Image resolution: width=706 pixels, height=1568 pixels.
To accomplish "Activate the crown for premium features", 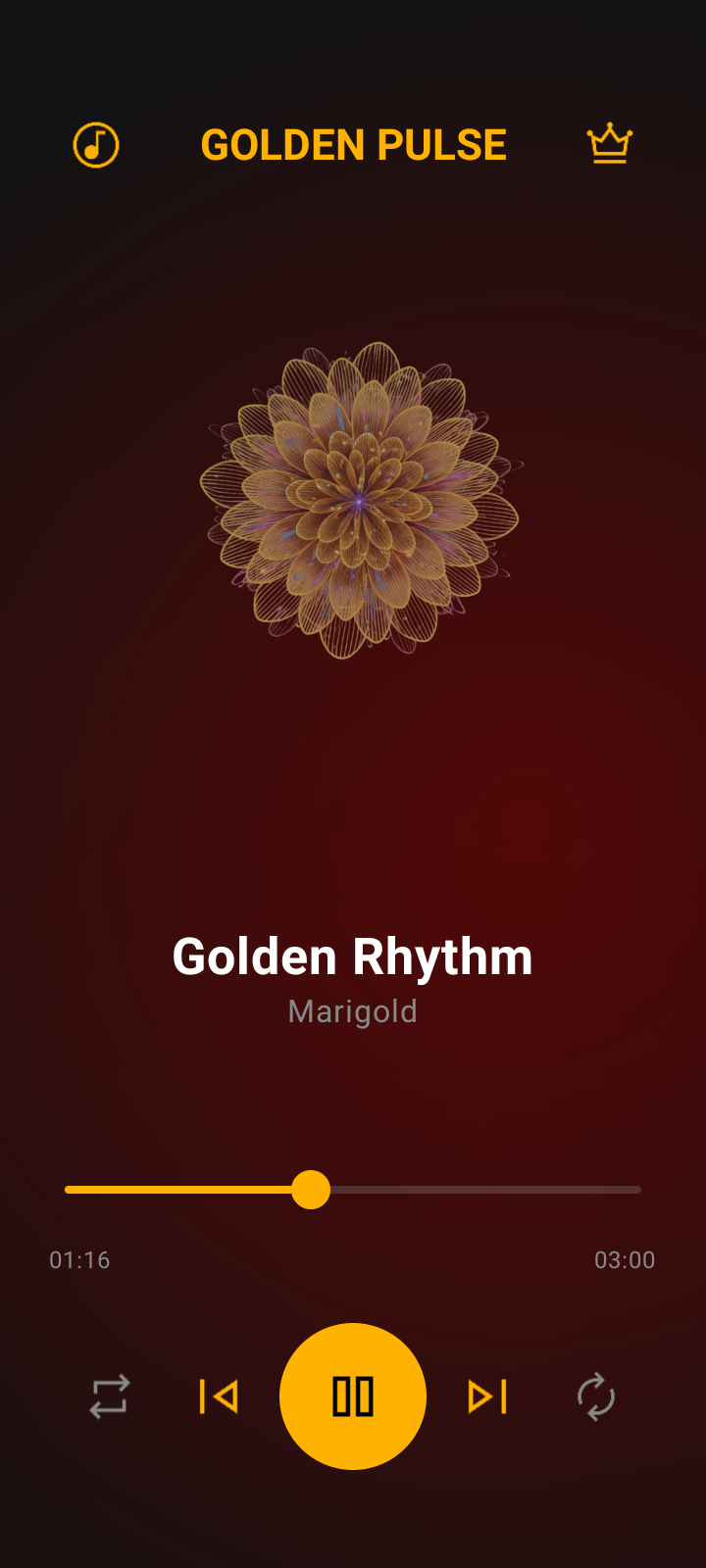I will coord(609,143).
